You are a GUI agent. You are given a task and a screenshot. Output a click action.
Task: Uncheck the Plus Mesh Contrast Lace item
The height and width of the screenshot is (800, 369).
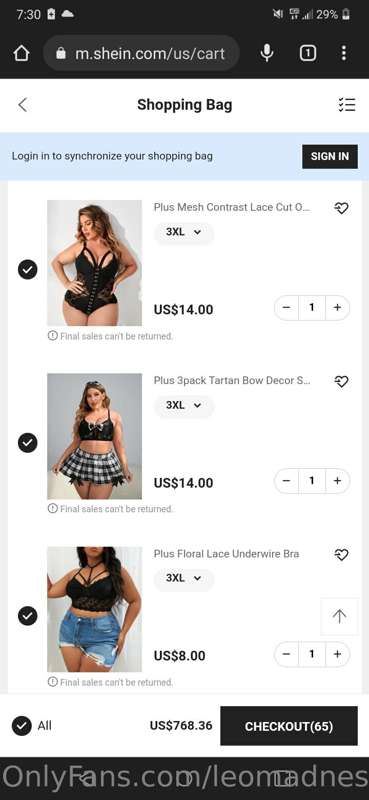(x=28, y=269)
